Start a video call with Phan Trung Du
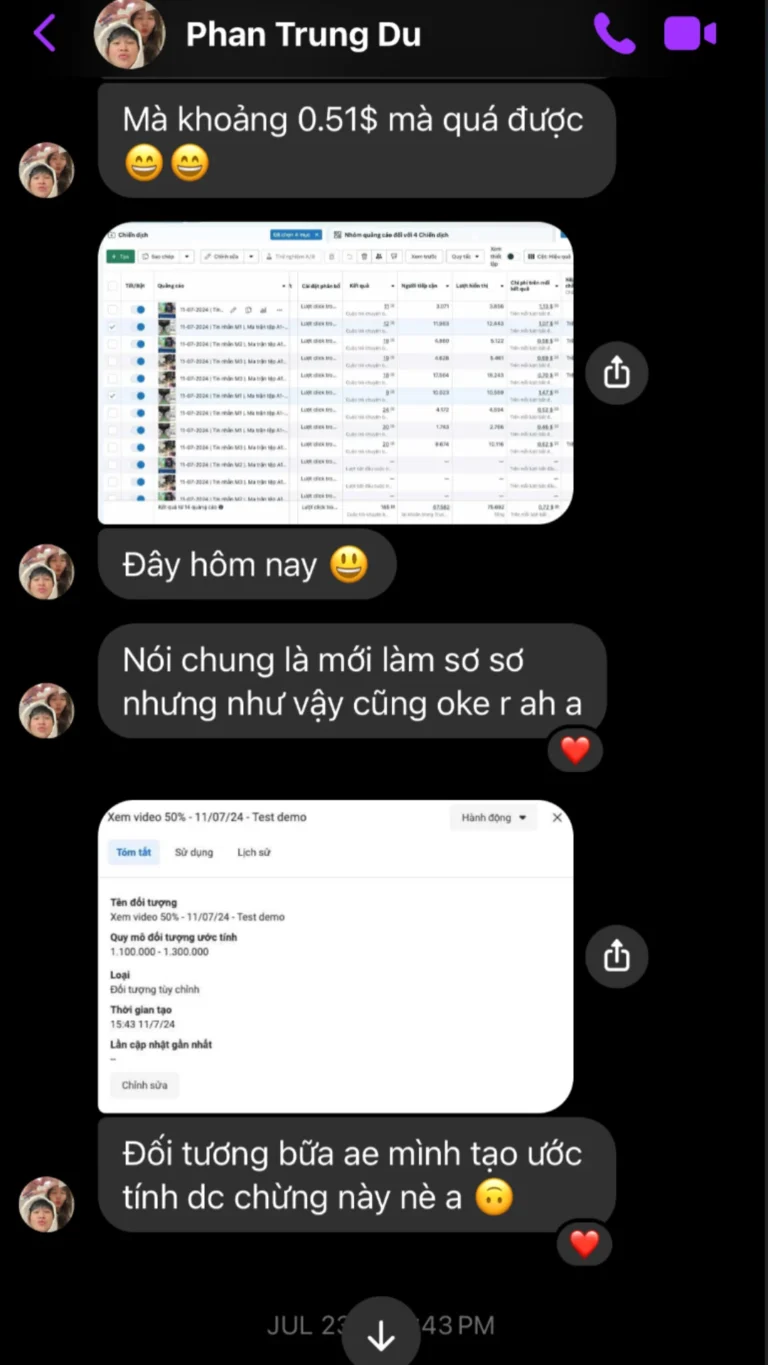 [690, 34]
